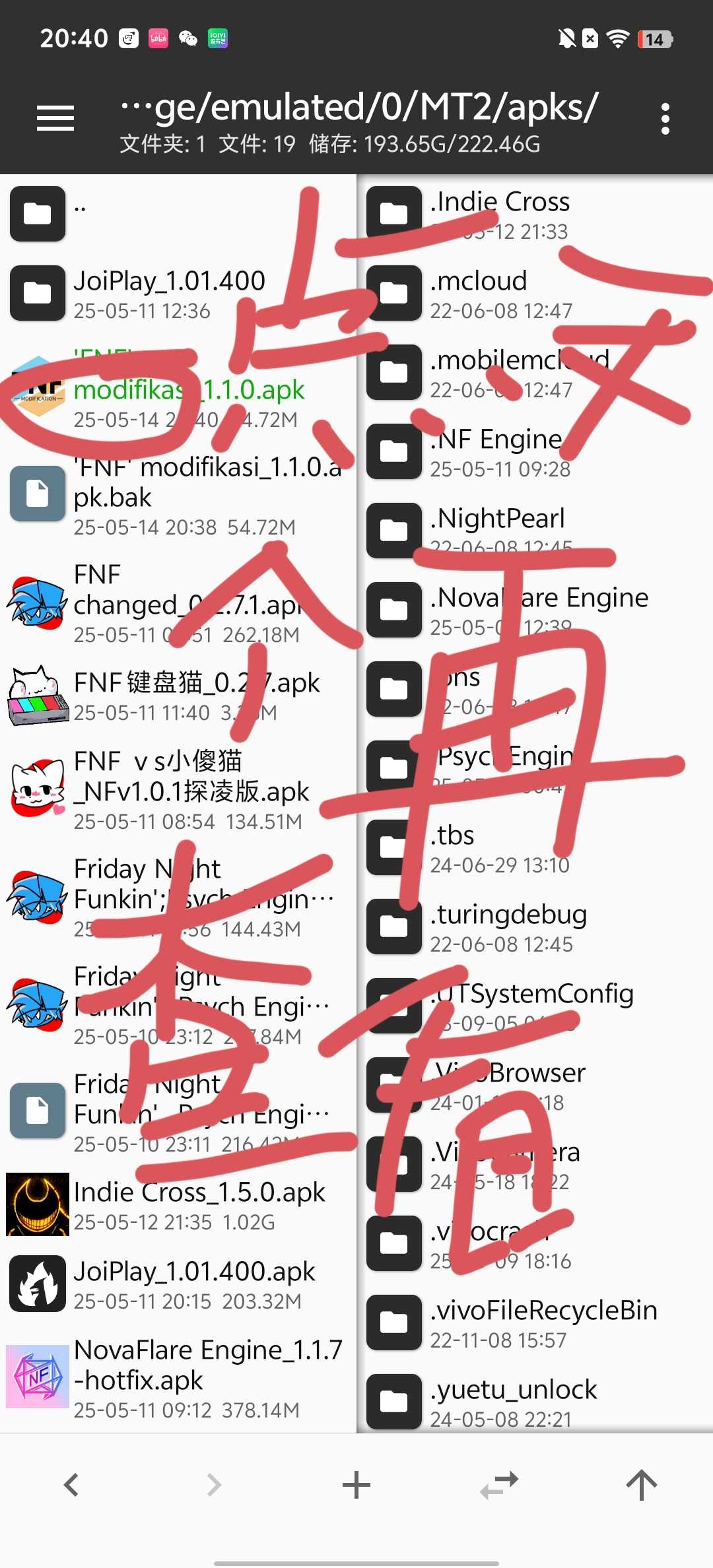Tap the swap panels arrows icon
Image resolution: width=713 pixels, height=1568 pixels.
tap(499, 1486)
